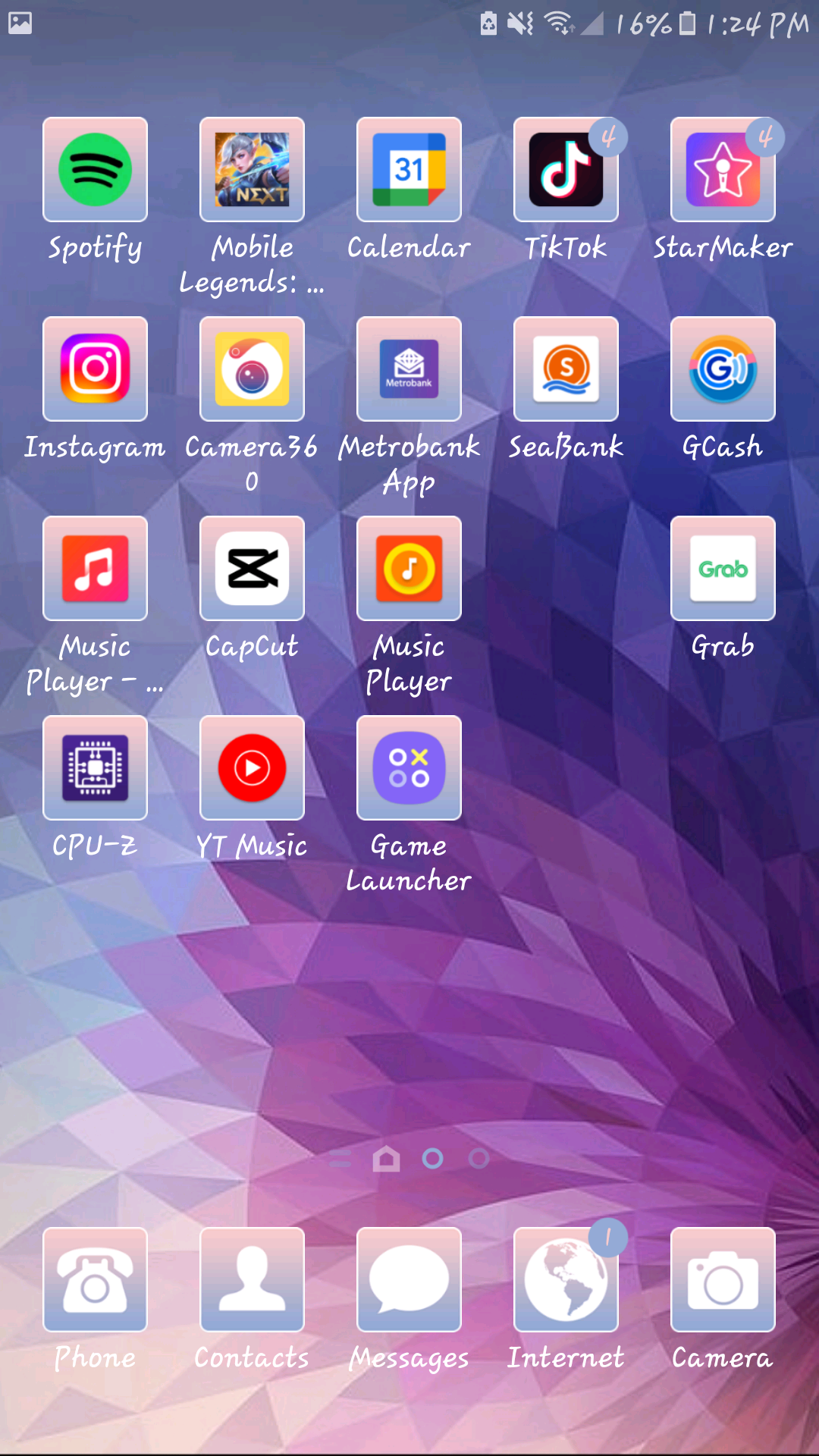Open the Metrobank App

tap(409, 369)
